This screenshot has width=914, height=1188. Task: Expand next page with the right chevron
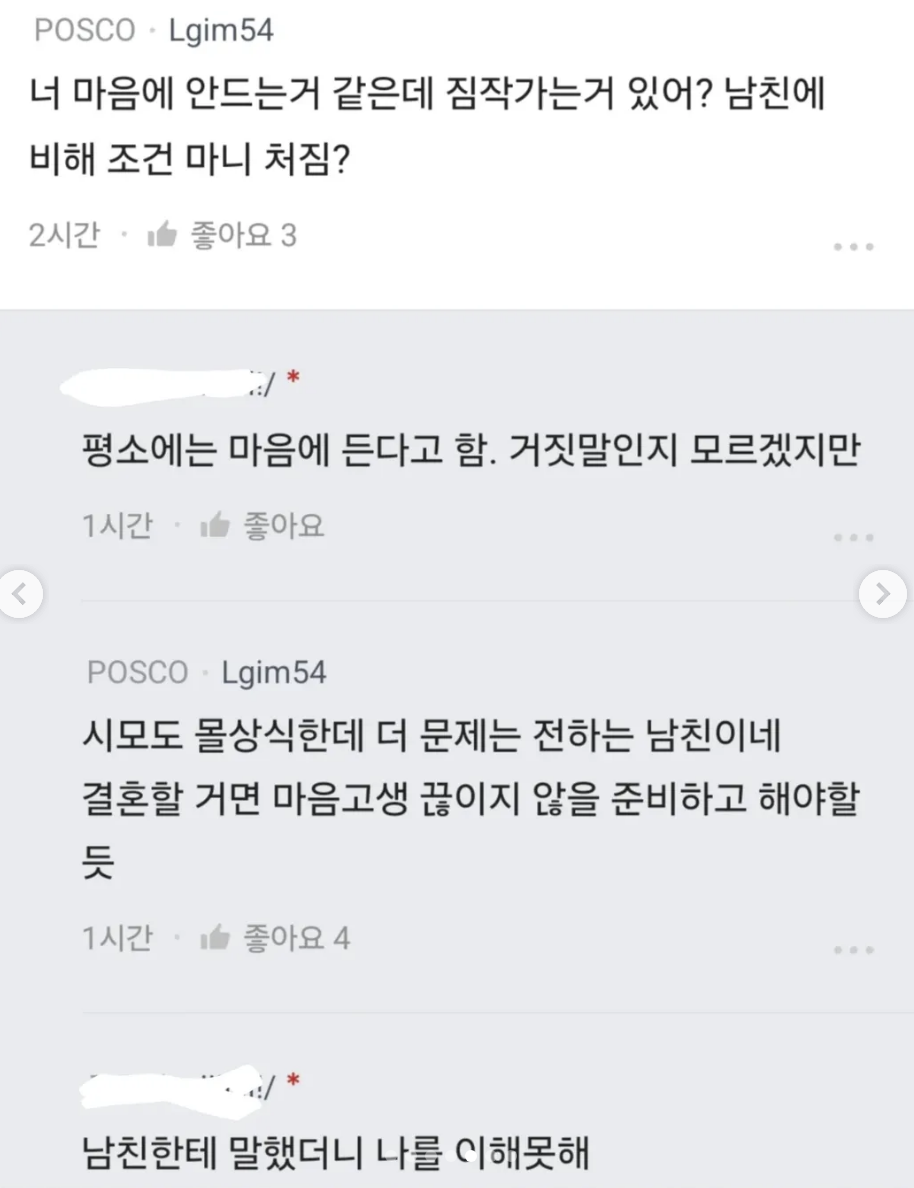pos(883,593)
